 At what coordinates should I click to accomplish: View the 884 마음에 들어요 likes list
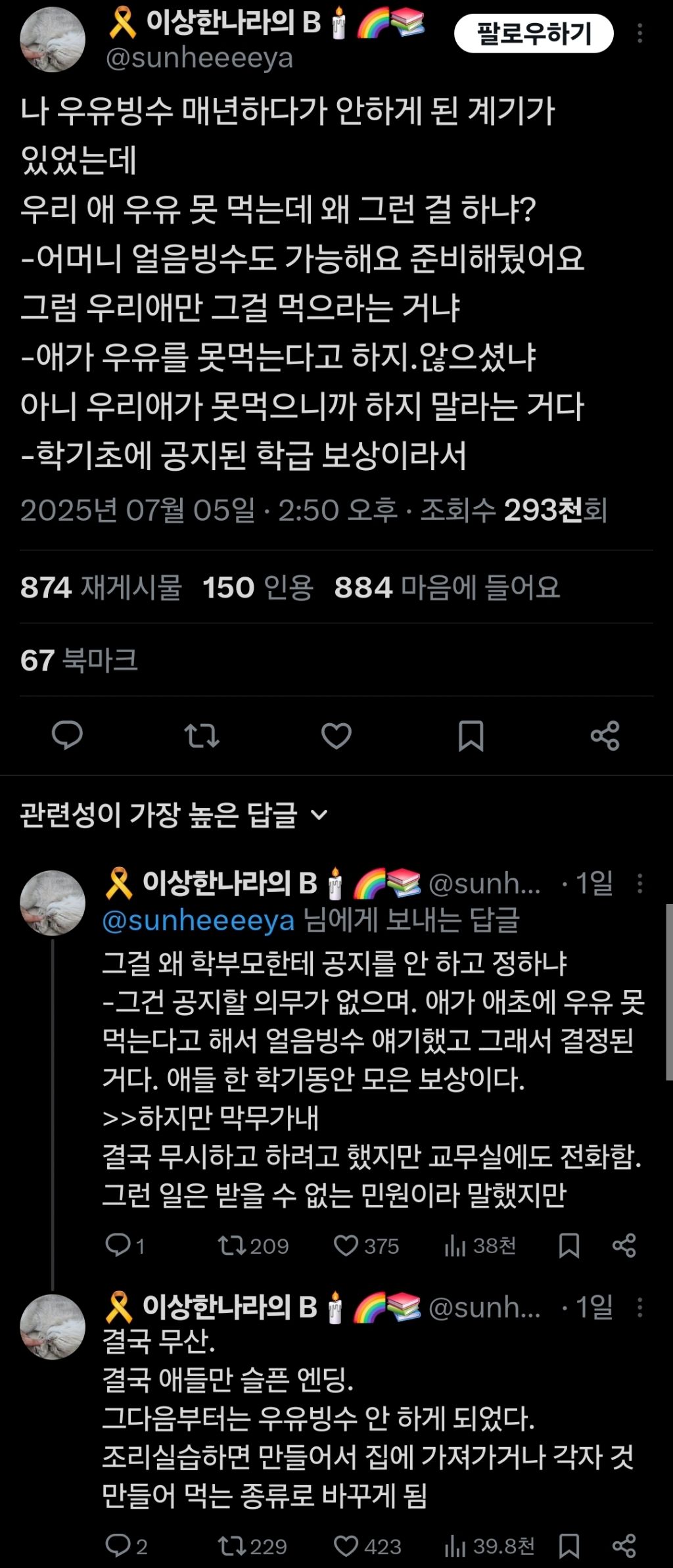coord(447,587)
